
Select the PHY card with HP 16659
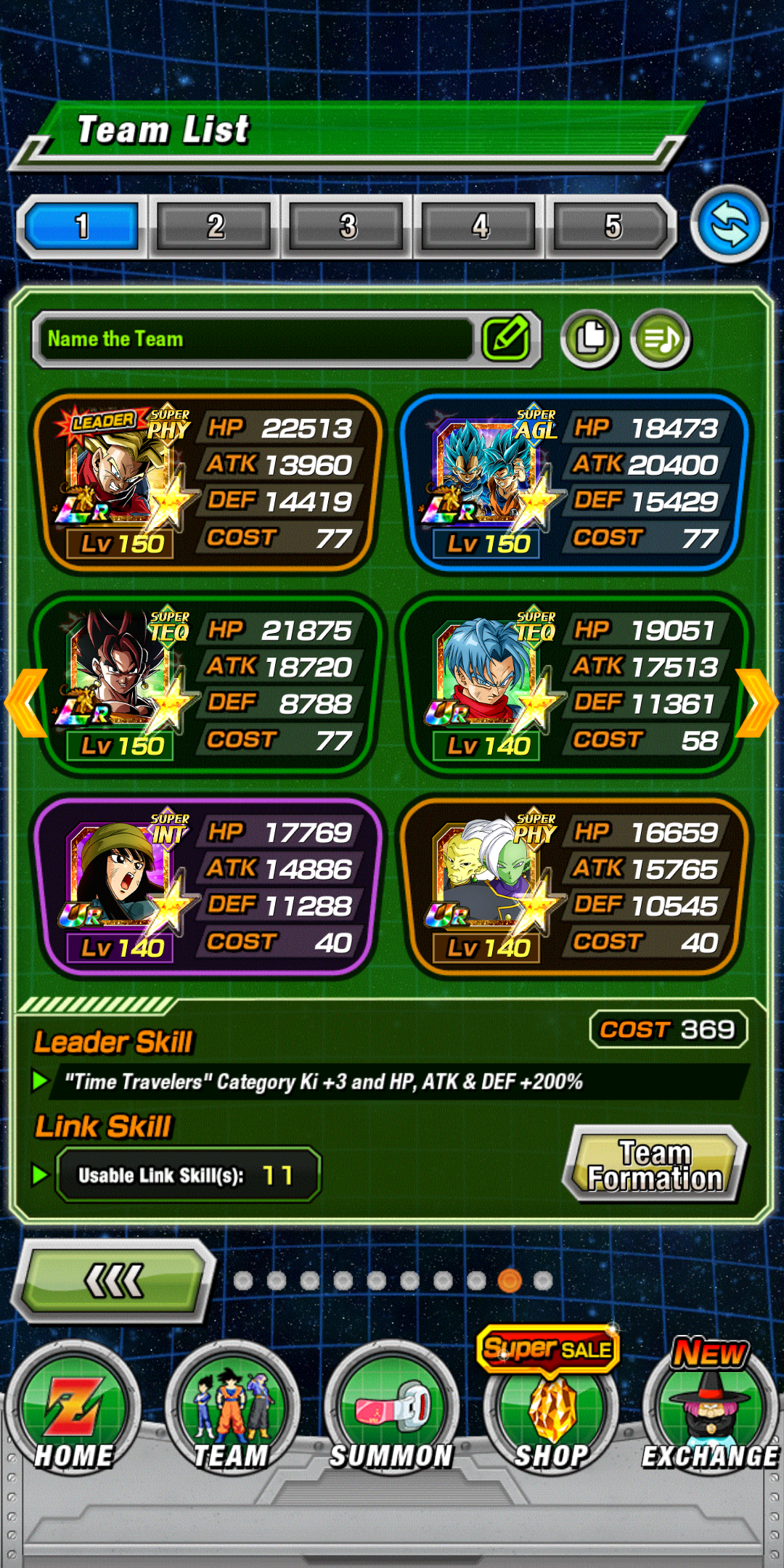tap(575, 886)
